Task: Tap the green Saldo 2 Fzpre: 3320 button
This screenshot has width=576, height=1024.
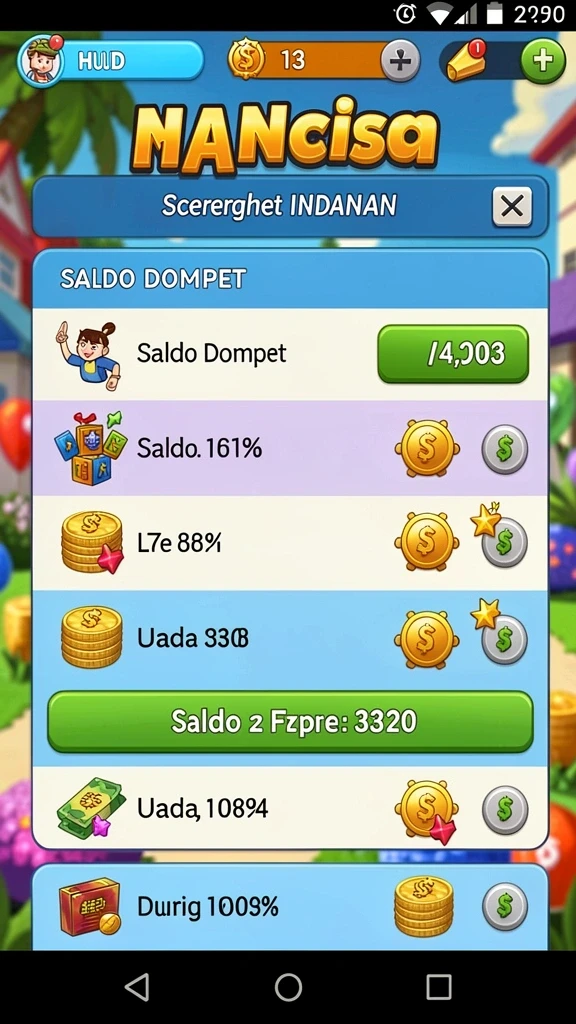Action: pyautogui.click(x=291, y=722)
